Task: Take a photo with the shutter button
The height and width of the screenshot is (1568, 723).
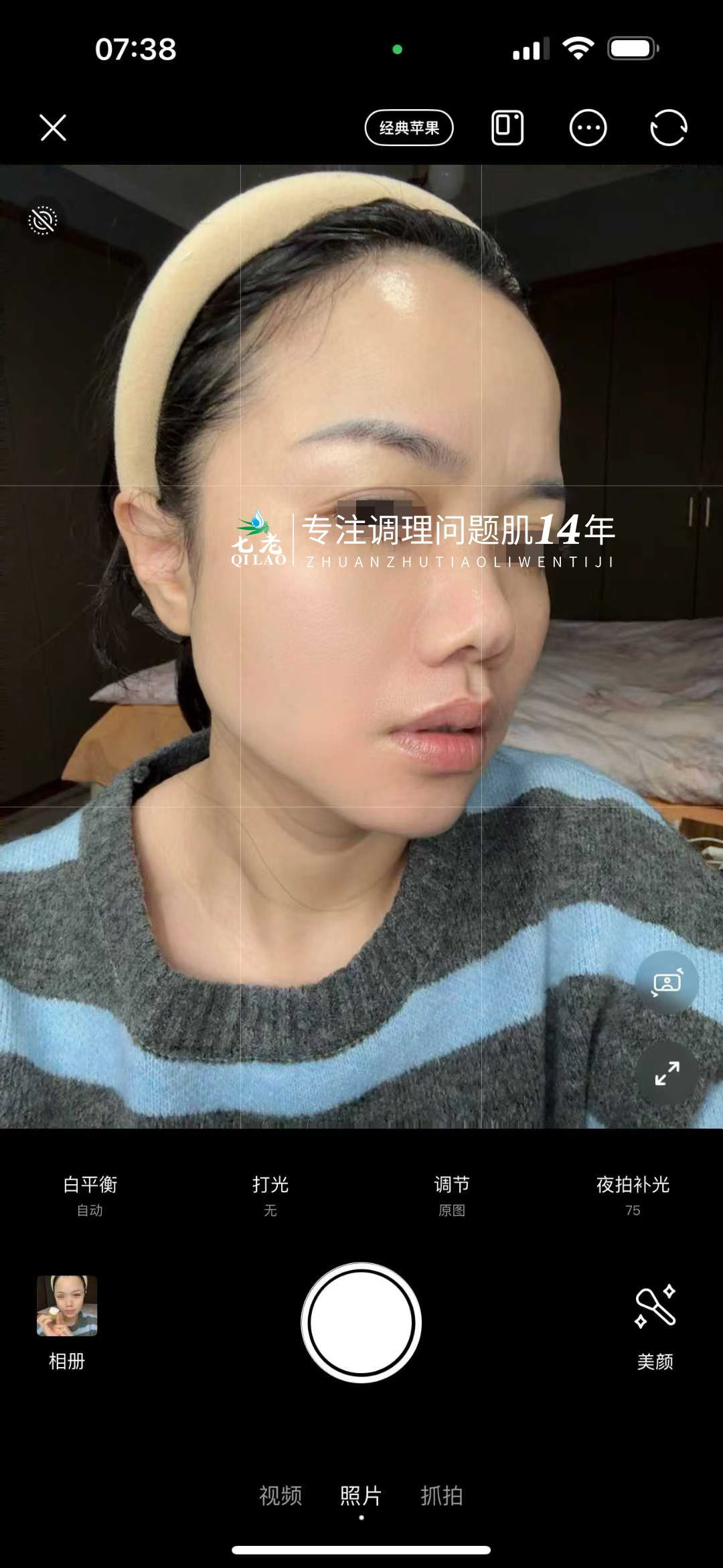Action: point(361,1322)
